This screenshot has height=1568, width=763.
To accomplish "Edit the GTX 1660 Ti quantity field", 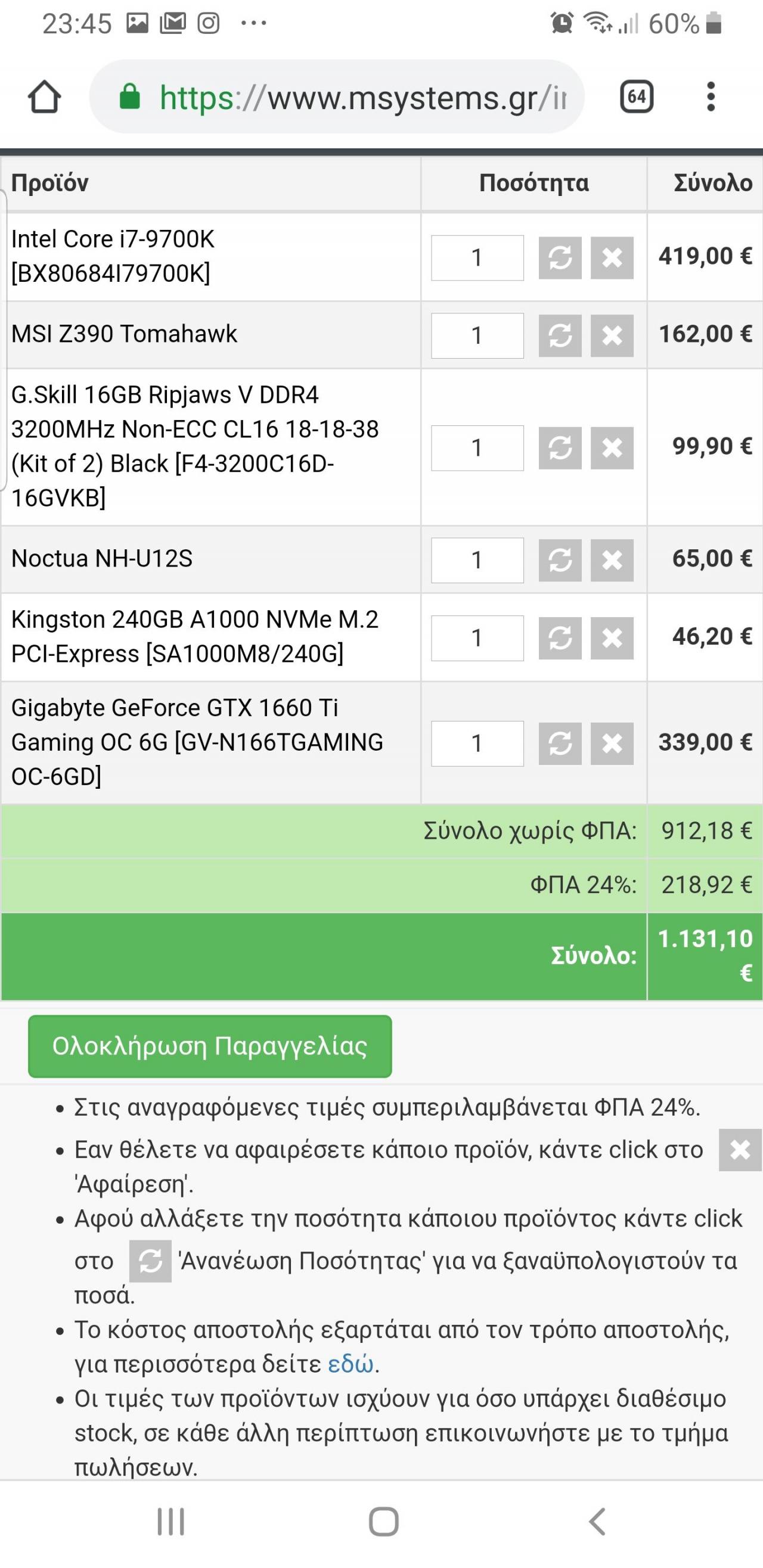I will 477,743.
